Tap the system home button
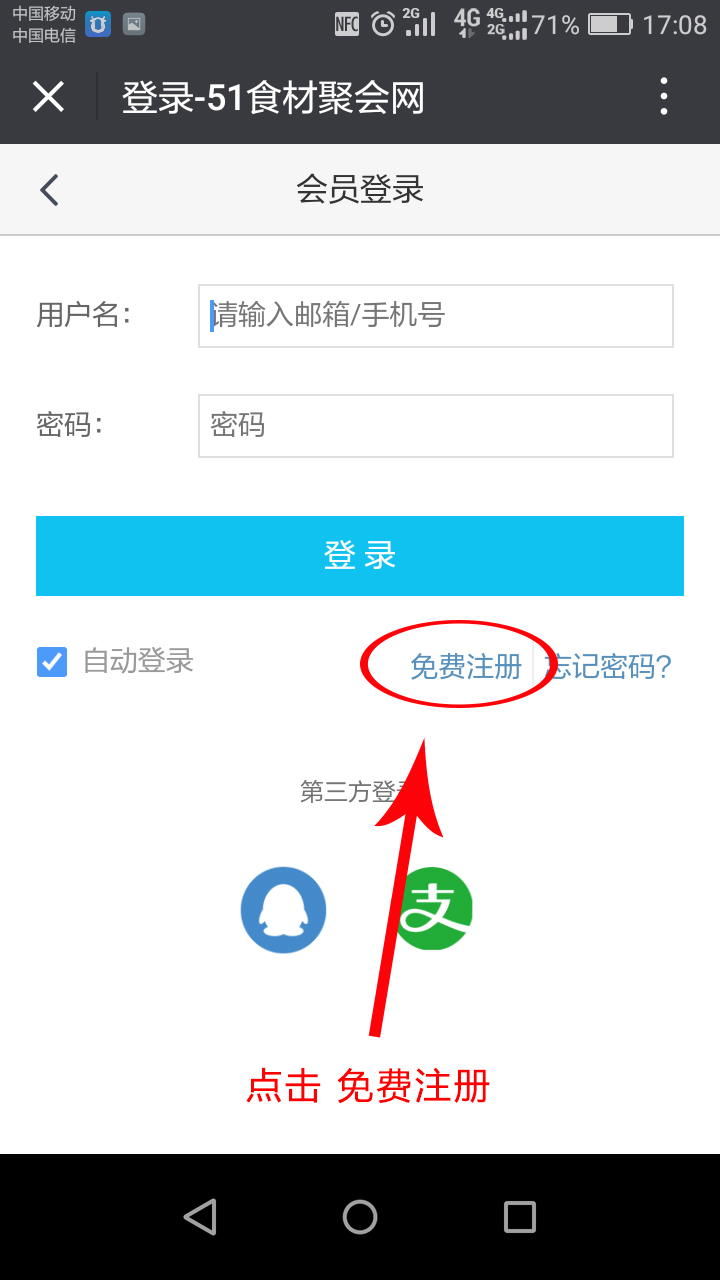Viewport: 720px width, 1280px height. [360, 1217]
